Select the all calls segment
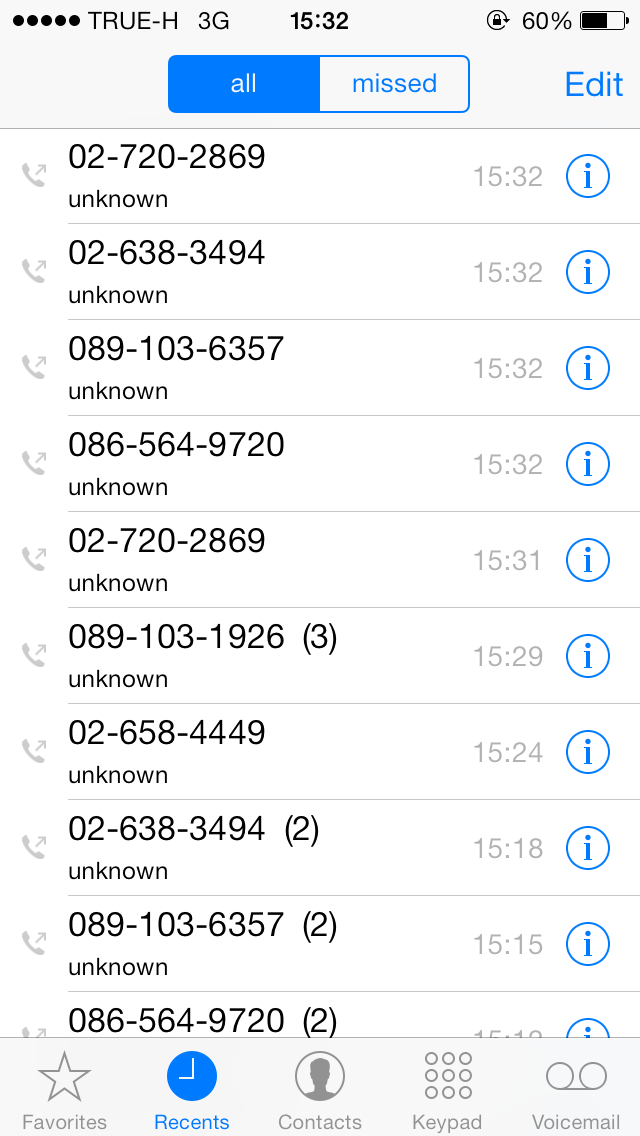Viewport: 640px width, 1136px height. [x=244, y=84]
